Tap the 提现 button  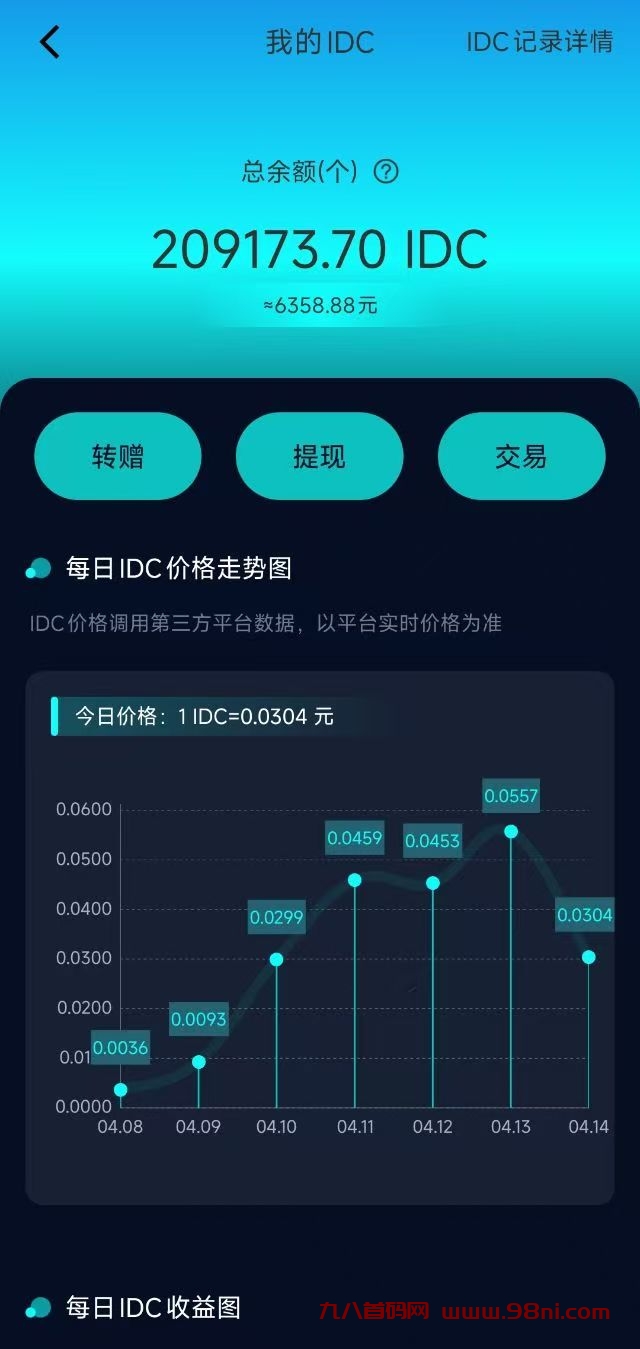319,456
